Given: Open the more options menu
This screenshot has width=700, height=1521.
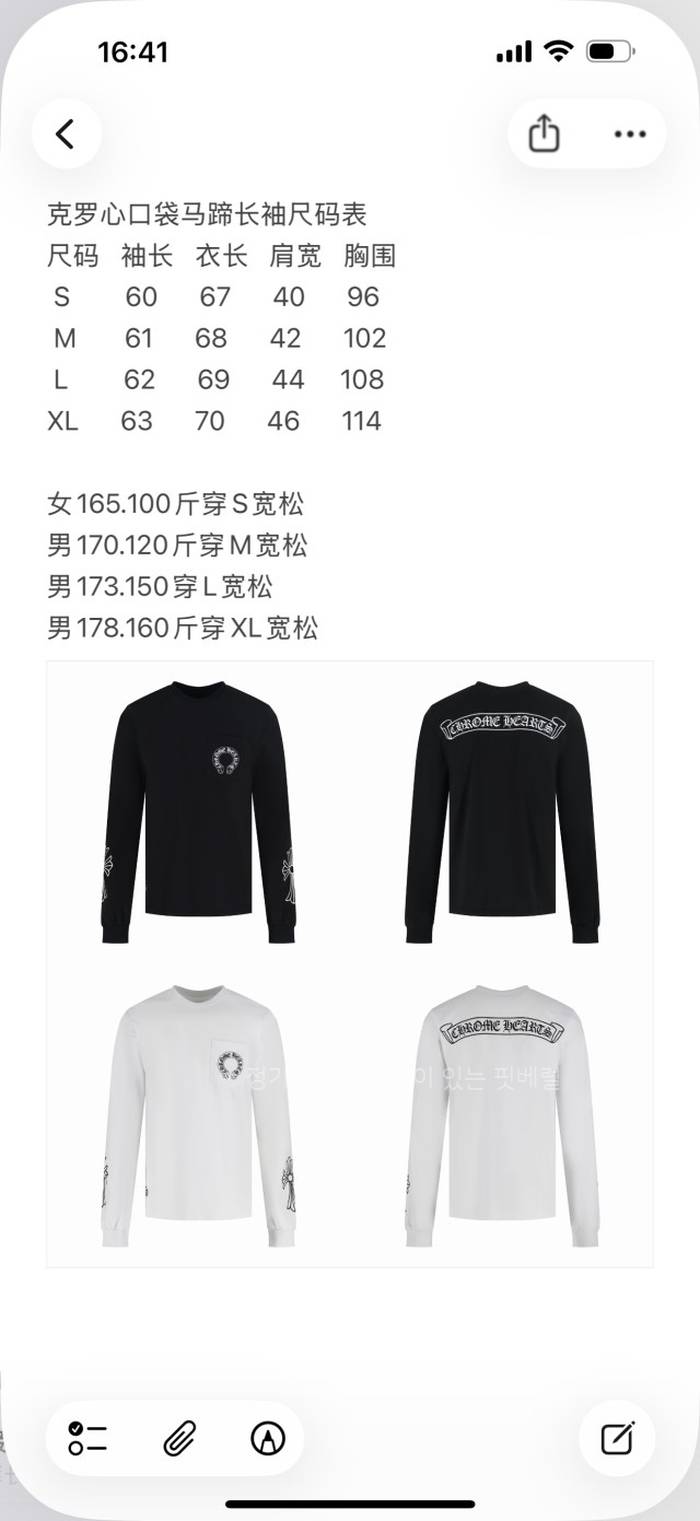Looking at the screenshot, I should click(630, 134).
